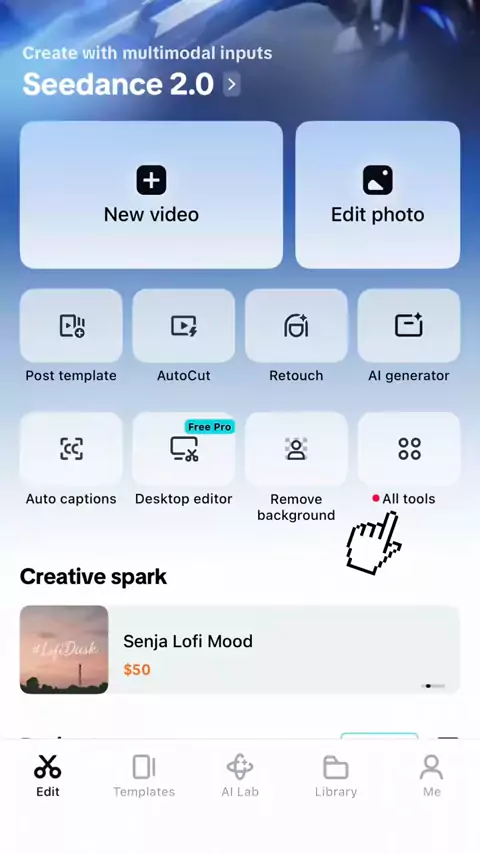Open the Library tab
The width and height of the screenshot is (480, 854).
[336, 776]
